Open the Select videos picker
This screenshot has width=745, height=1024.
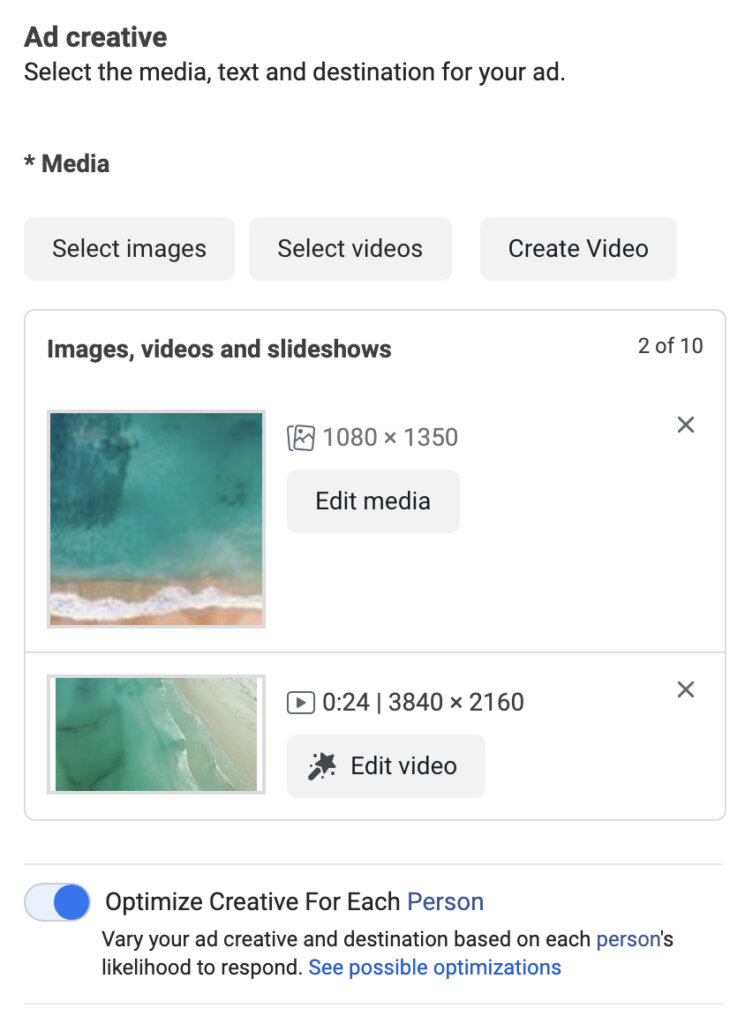click(x=350, y=248)
